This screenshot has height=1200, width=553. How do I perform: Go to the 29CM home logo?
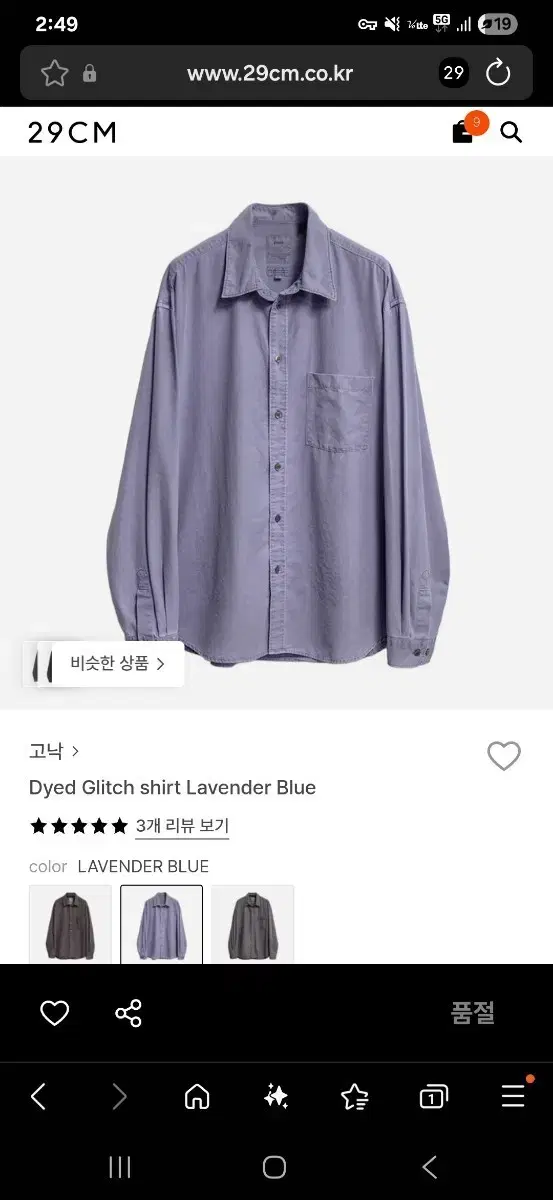(72, 132)
